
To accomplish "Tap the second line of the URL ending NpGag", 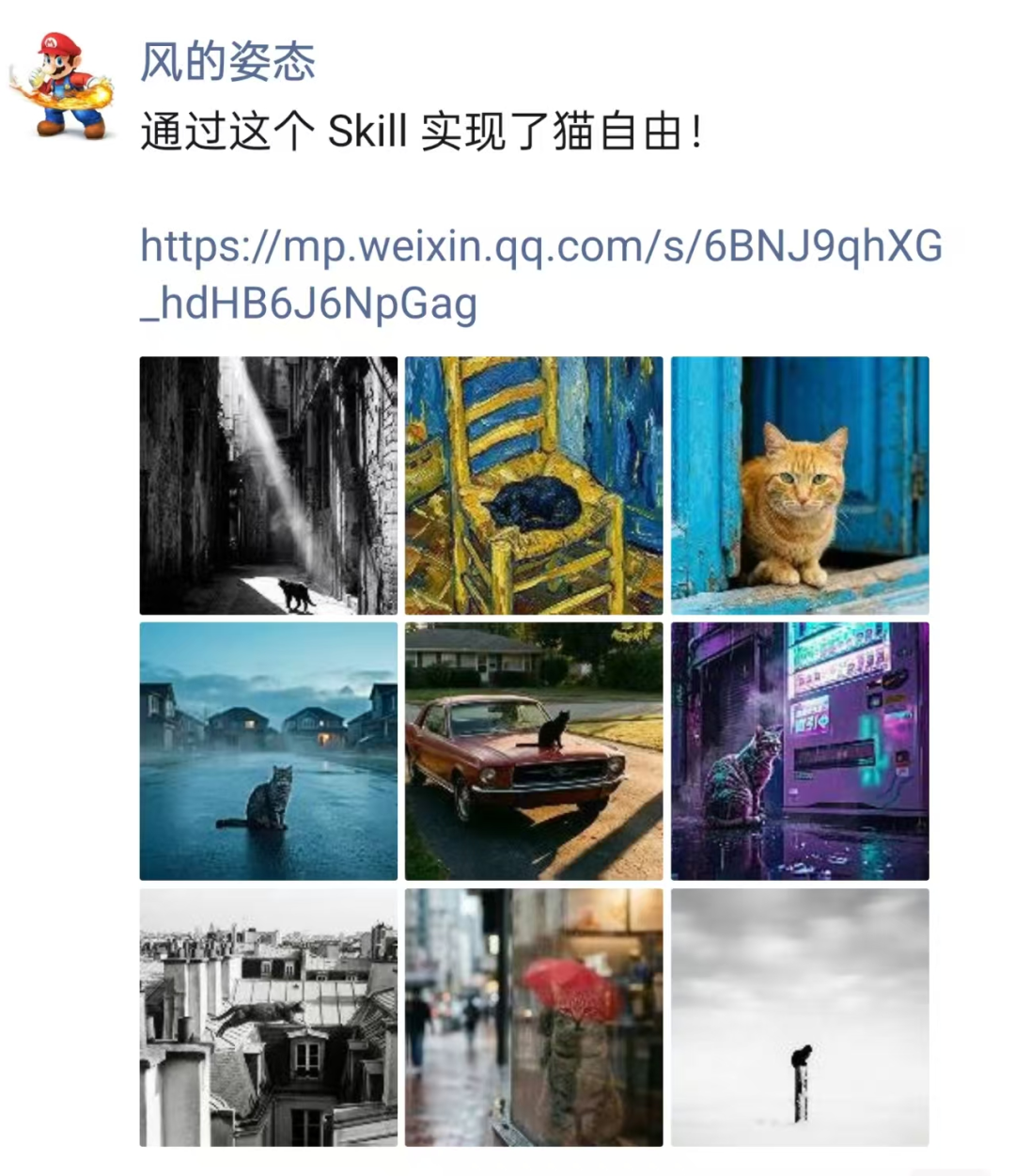I will click(310, 303).
